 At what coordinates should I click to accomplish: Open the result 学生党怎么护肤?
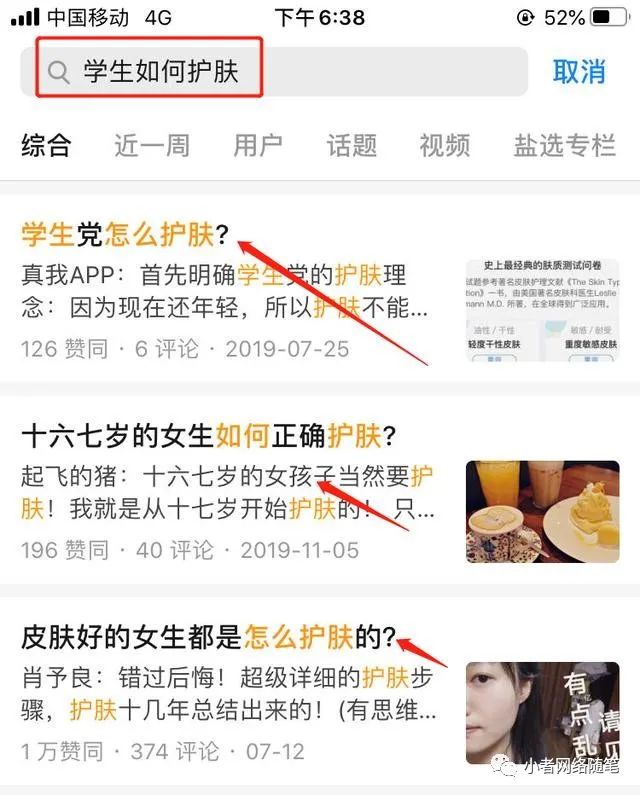pos(124,235)
